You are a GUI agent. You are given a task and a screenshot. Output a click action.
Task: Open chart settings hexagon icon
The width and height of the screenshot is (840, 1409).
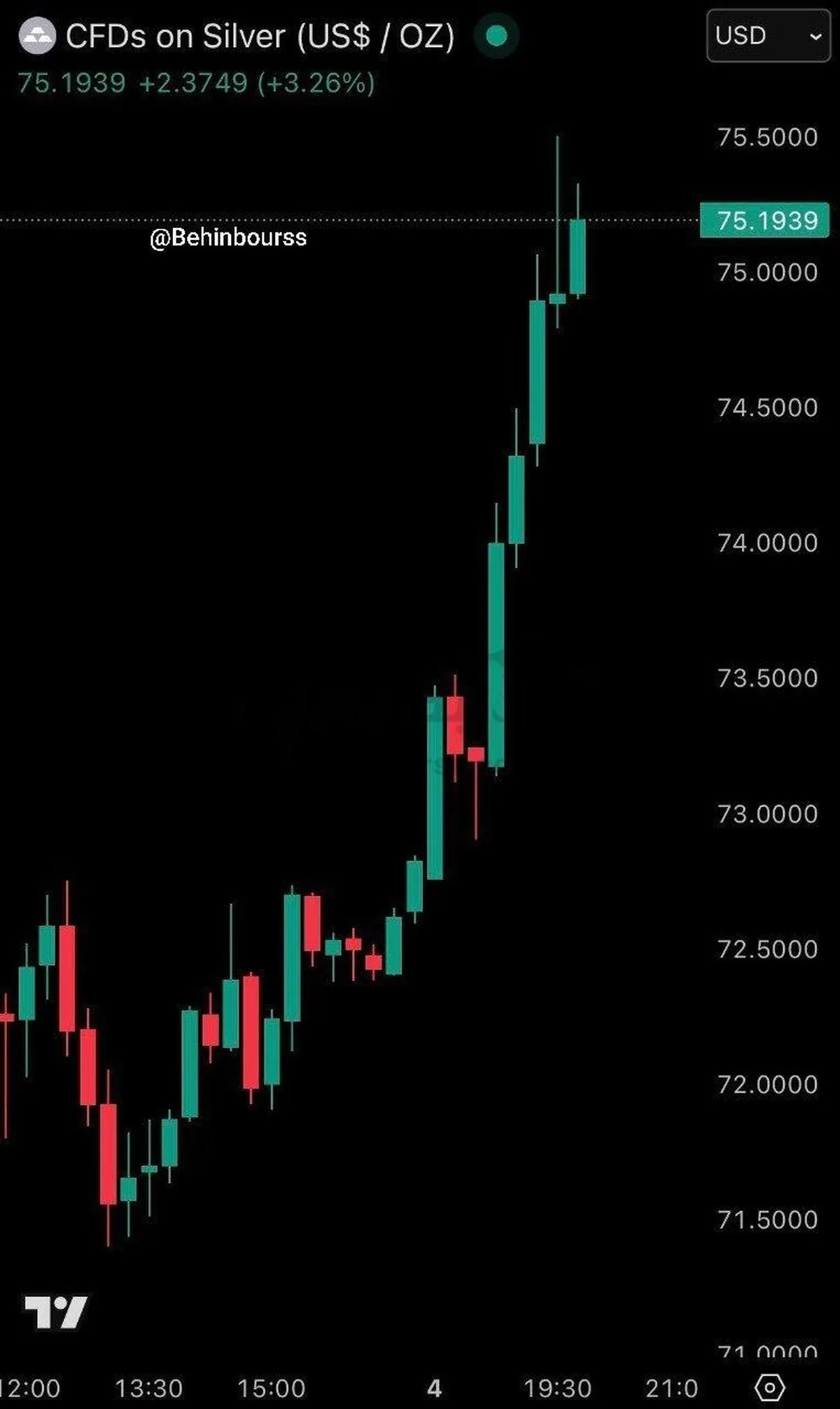click(770, 1387)
